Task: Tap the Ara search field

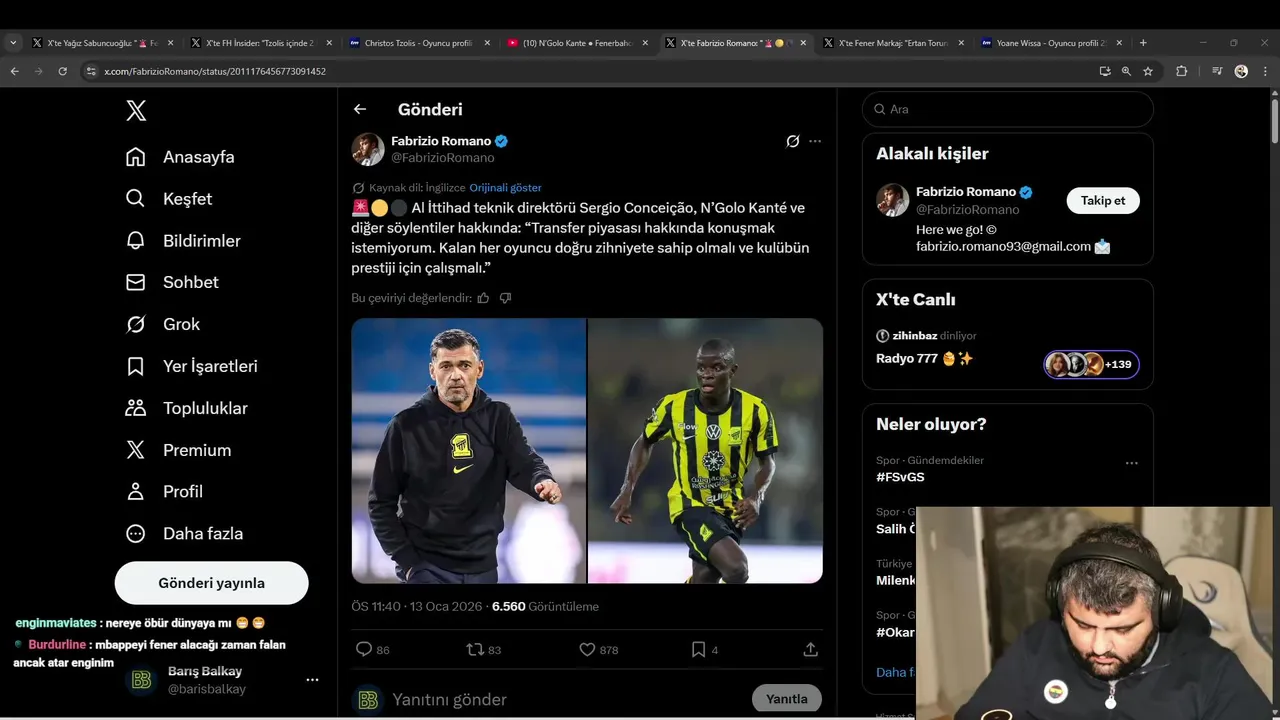Action: pyautogui.click(x=1008, y=109)
